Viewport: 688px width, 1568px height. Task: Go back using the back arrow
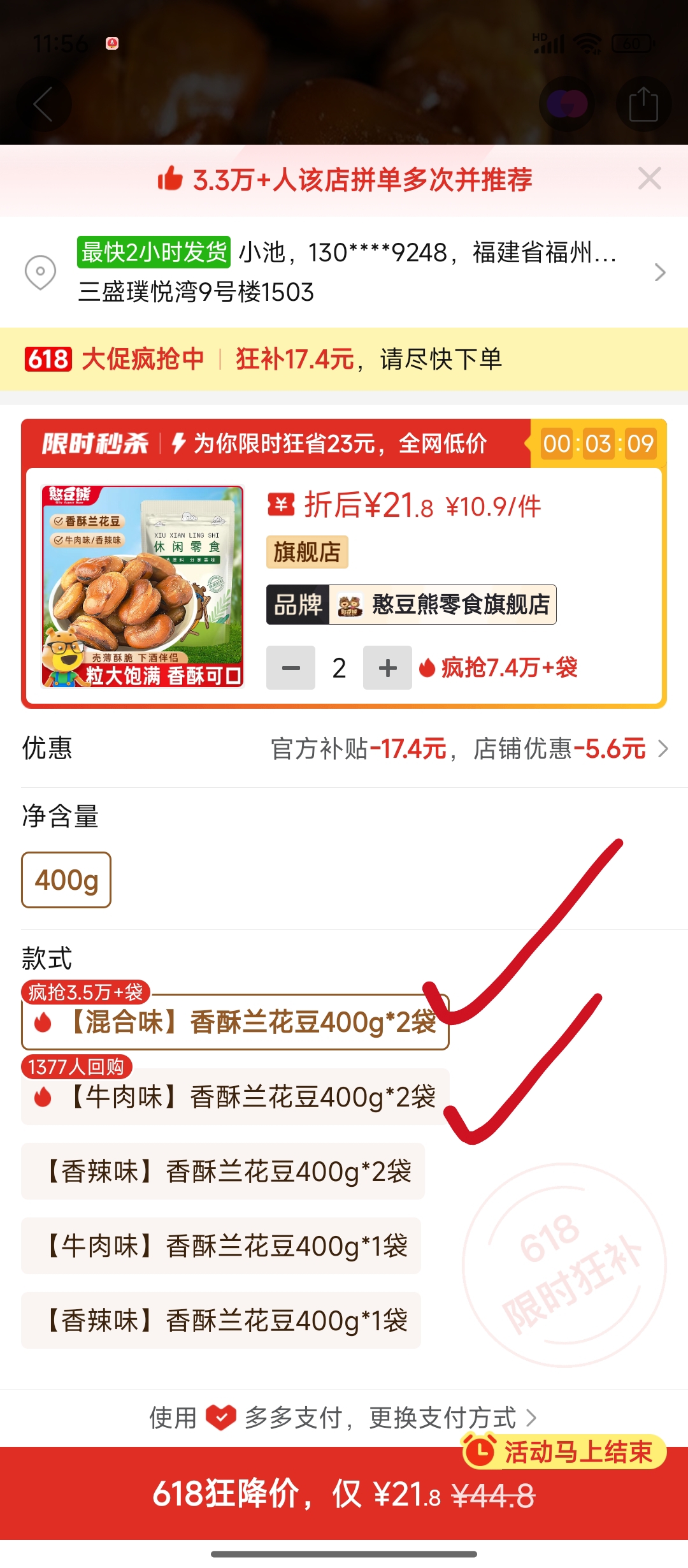pyautogui.click(x=43, y=104)
